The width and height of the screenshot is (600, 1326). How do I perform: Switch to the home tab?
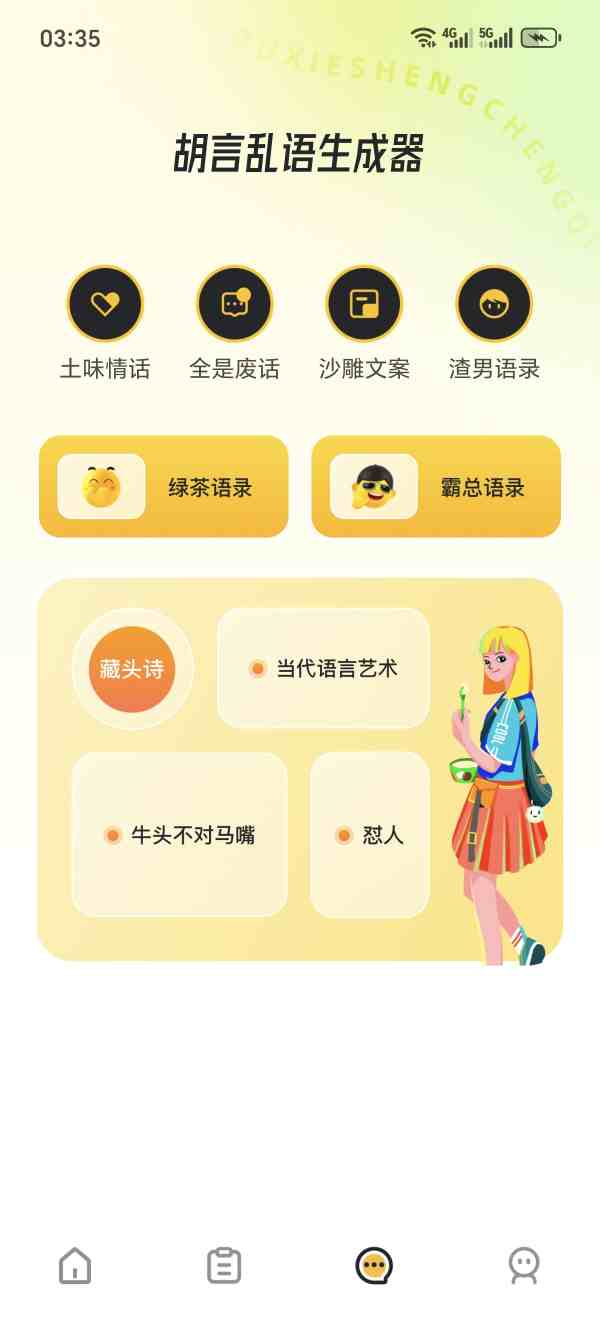click(x=75, y=1265)
